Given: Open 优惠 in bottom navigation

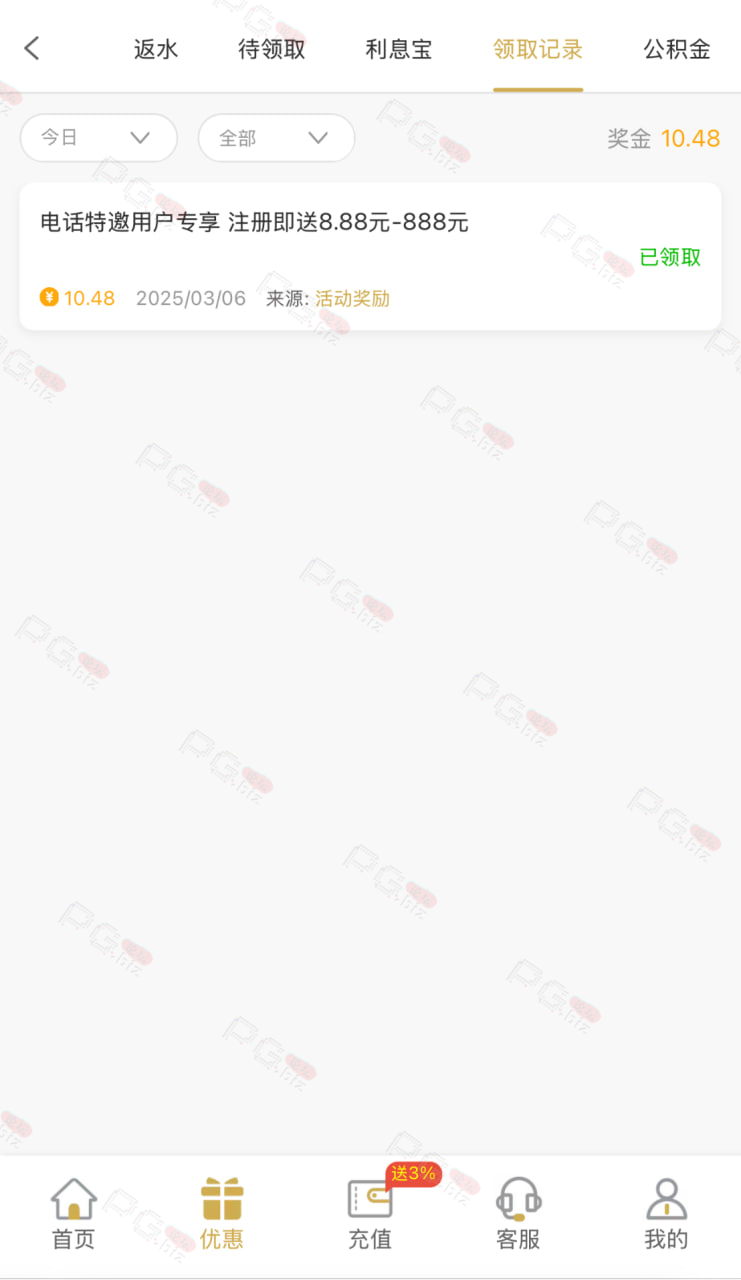Looking at the screenshot, I should tap(222, 1213).
